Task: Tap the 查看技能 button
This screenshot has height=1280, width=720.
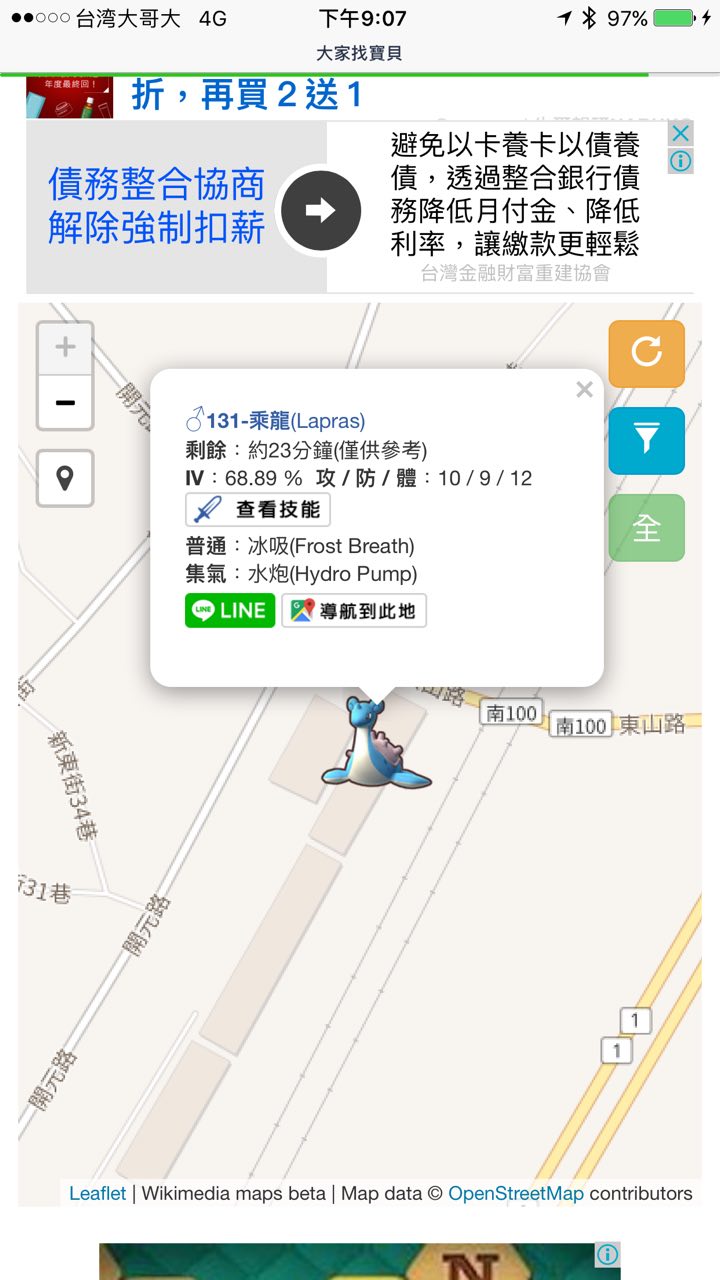Action: (x=258, y=510)
